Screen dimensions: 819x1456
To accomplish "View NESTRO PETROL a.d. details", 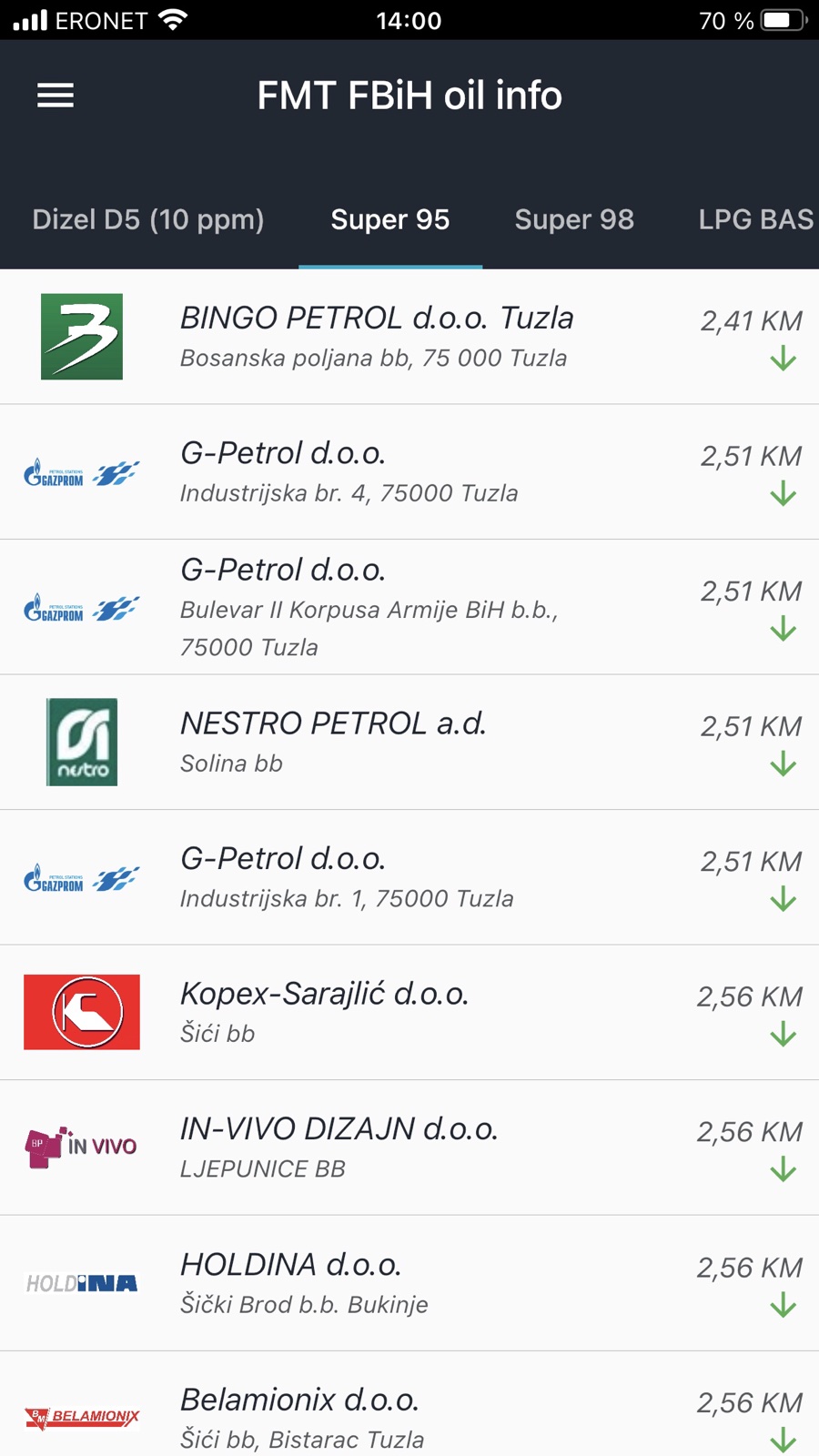I will coord(409,743).
